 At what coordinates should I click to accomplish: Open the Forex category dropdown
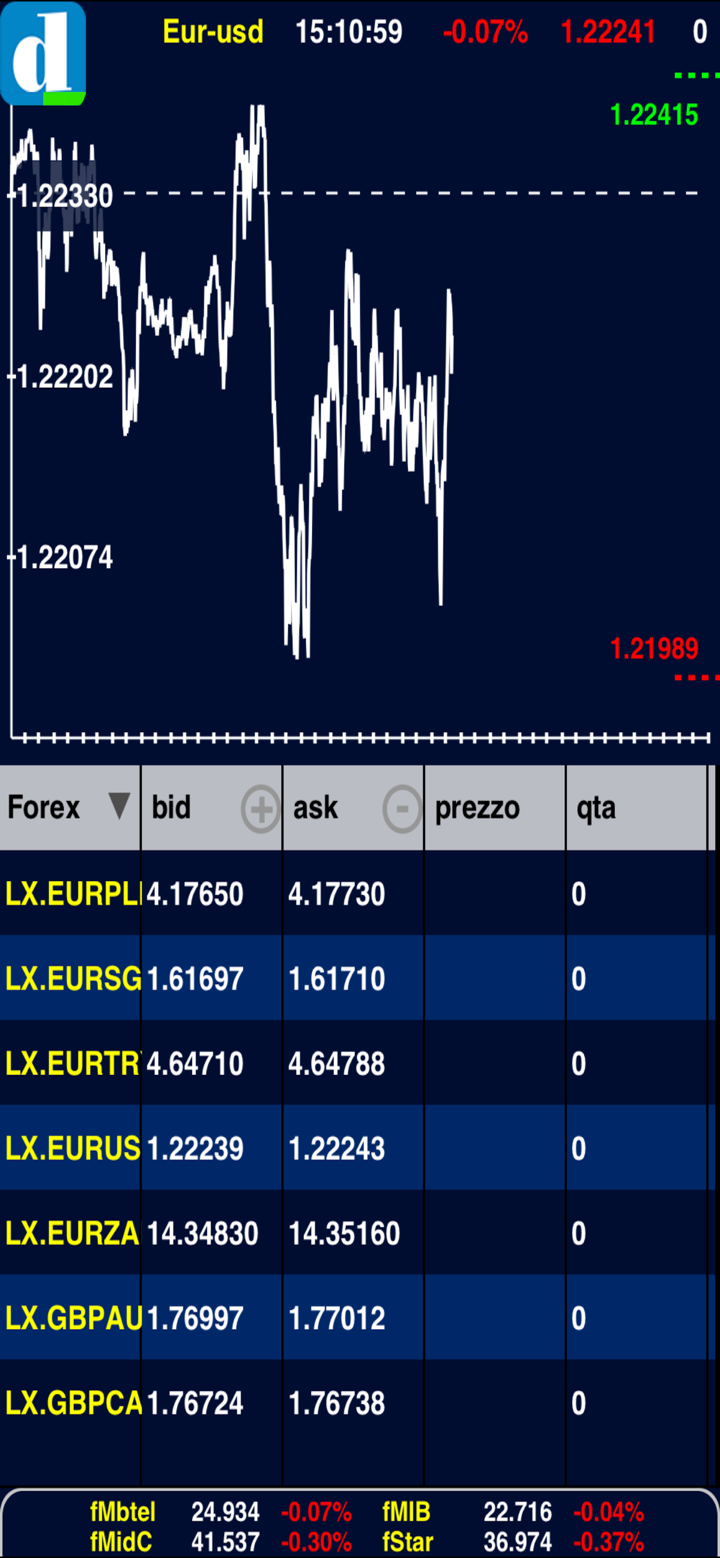pyautogui.click(x=119, y=807)
